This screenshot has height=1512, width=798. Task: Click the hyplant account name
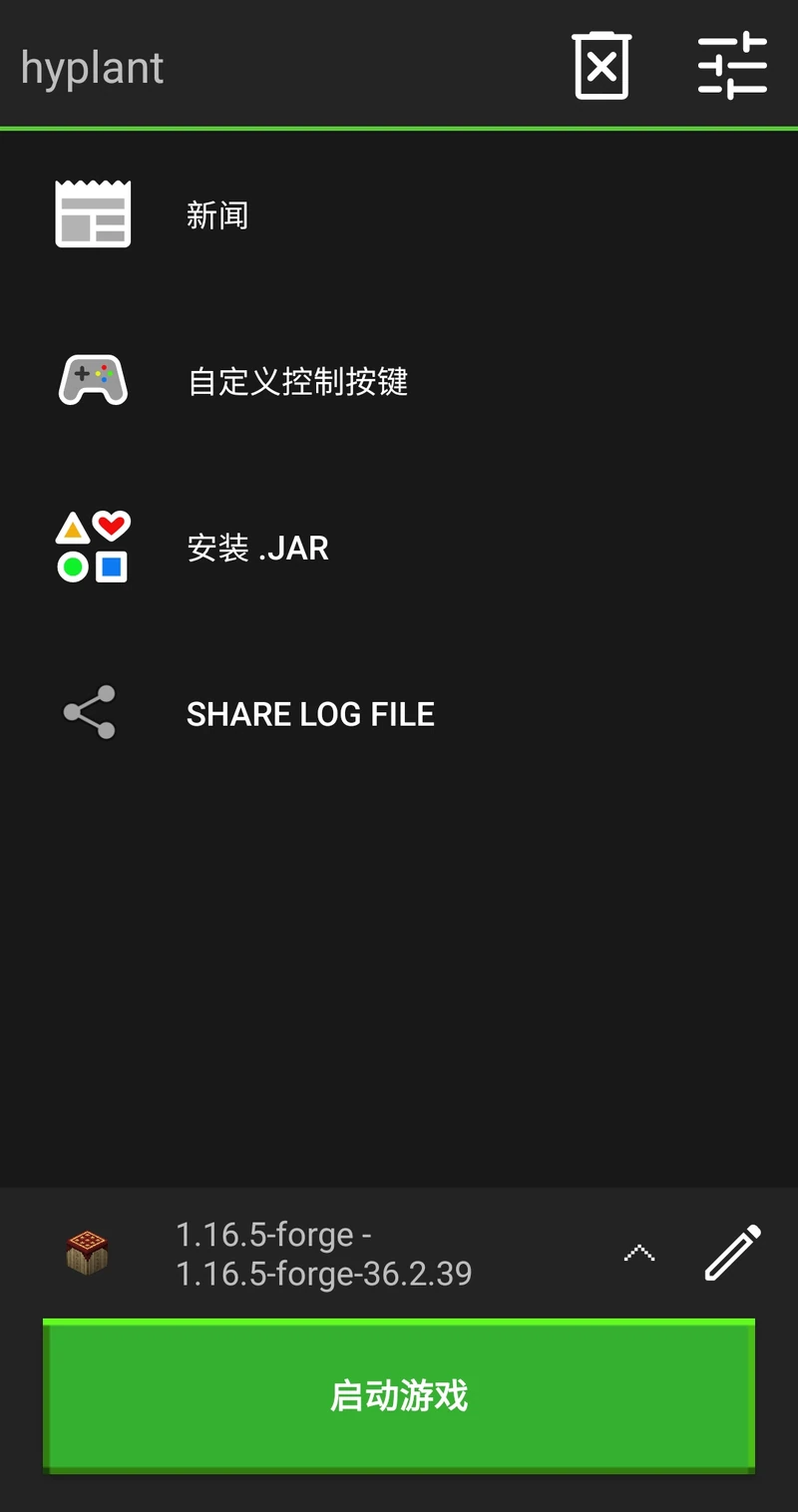91,67
